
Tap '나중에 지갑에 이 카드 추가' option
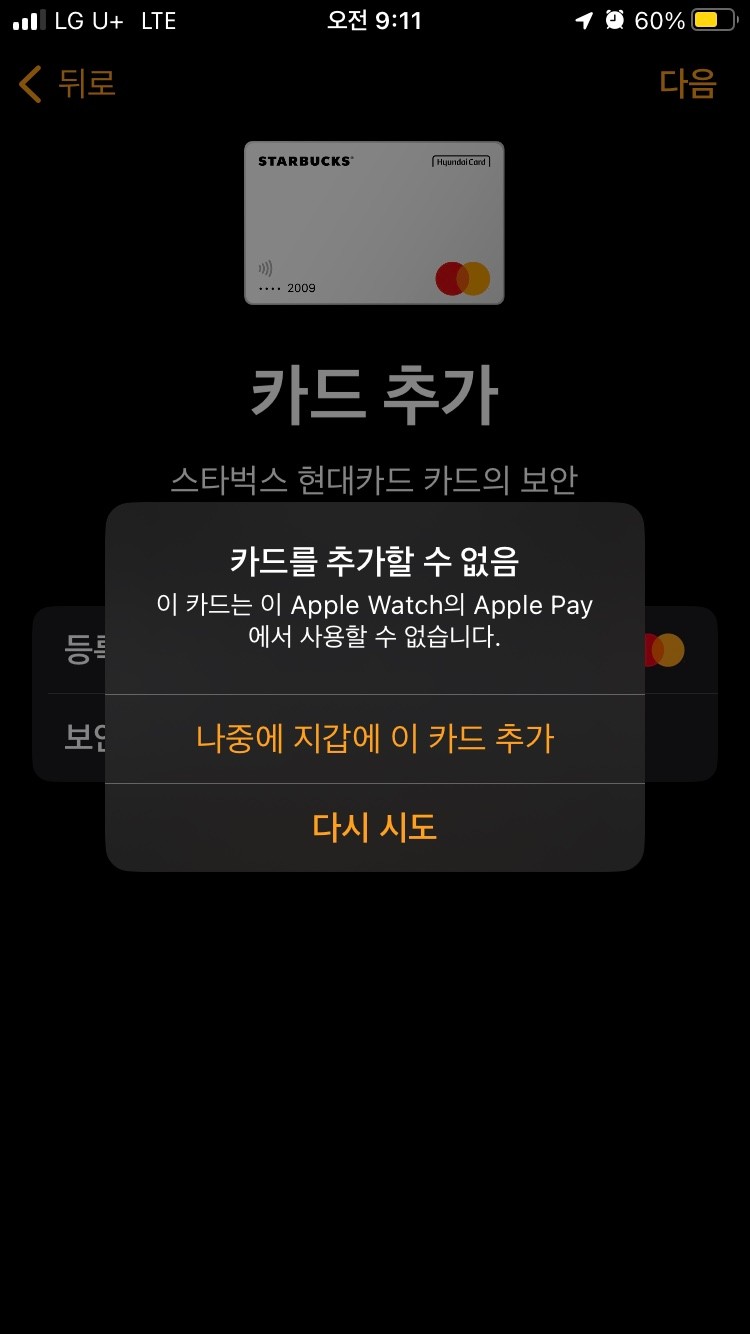[374, 739]
